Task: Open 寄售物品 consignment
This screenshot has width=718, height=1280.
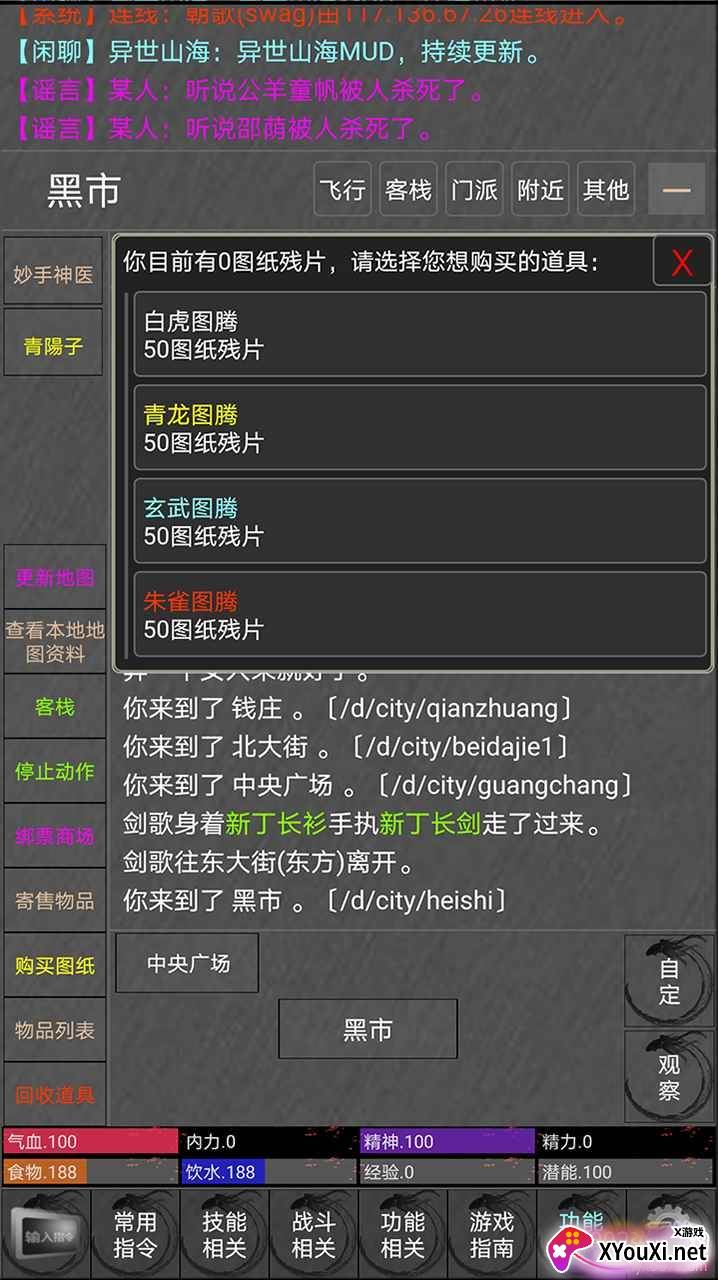Action: coord(54,900)
